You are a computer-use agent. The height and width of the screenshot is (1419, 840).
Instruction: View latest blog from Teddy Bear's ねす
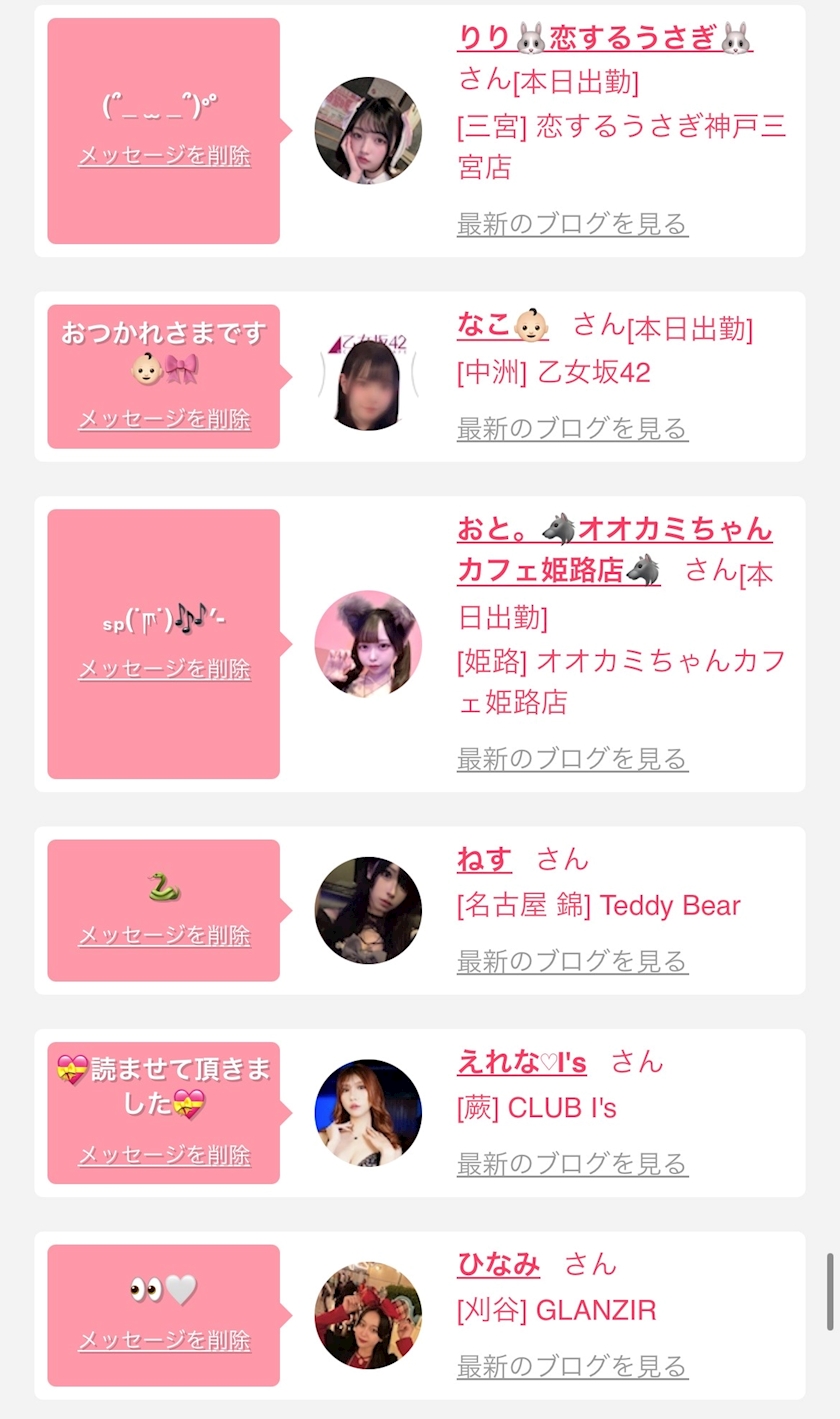(x=572, y=962)
